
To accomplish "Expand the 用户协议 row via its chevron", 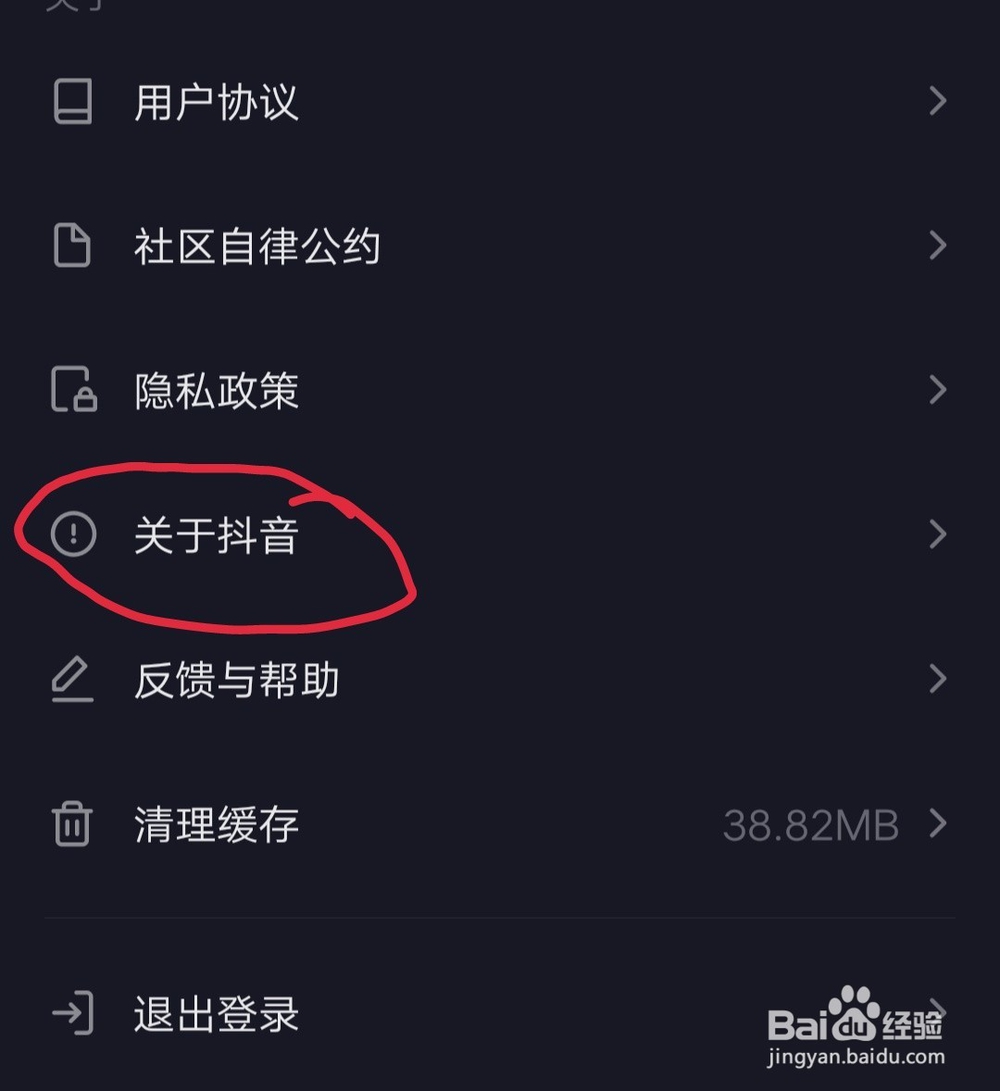I will point(938,100).
